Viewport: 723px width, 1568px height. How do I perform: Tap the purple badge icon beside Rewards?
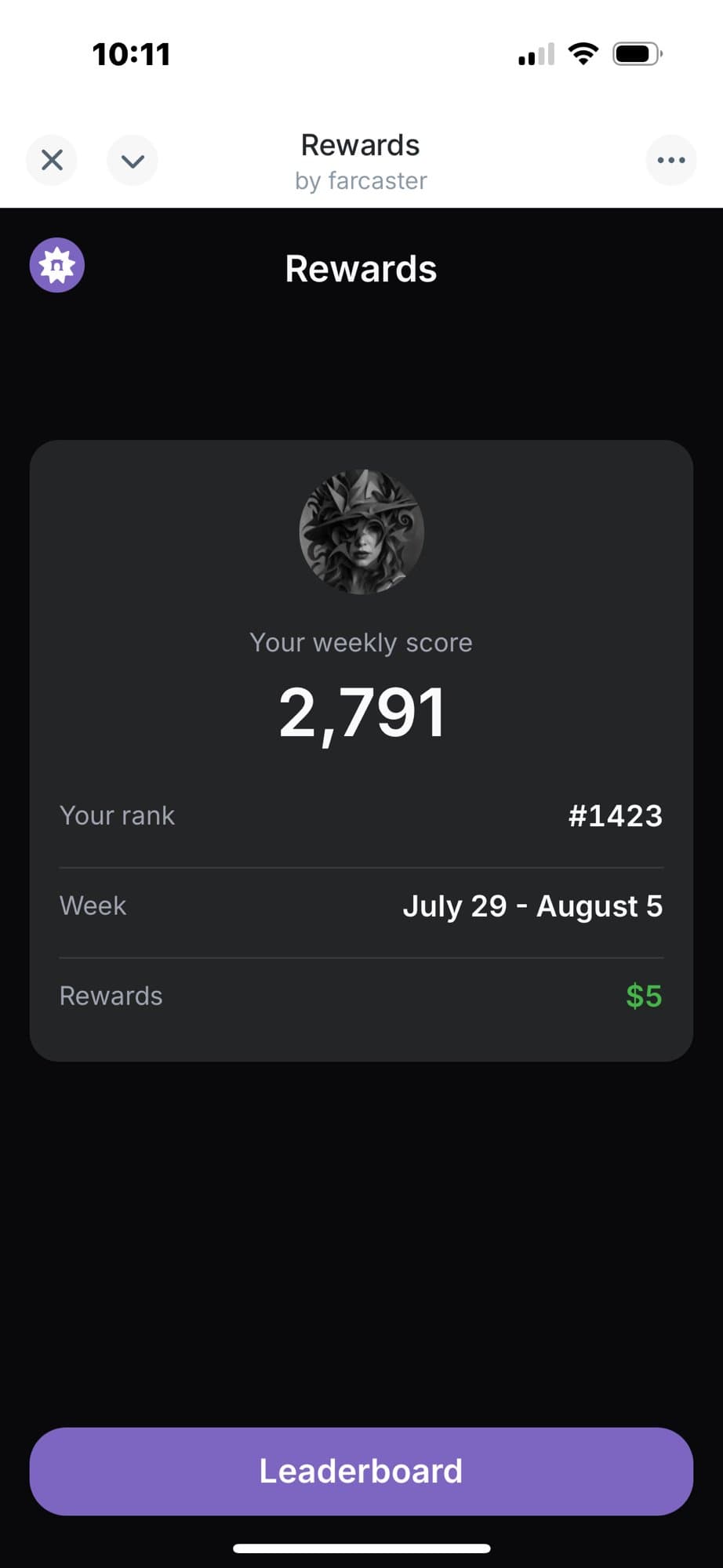click(x=57, y=266)
